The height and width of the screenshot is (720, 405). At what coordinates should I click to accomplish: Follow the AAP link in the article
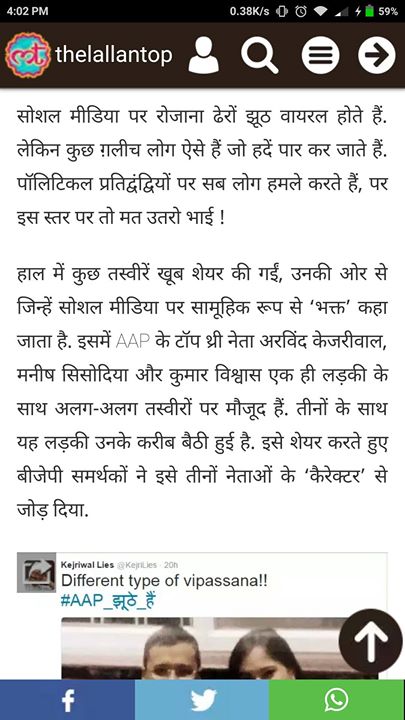click(133, 342)
